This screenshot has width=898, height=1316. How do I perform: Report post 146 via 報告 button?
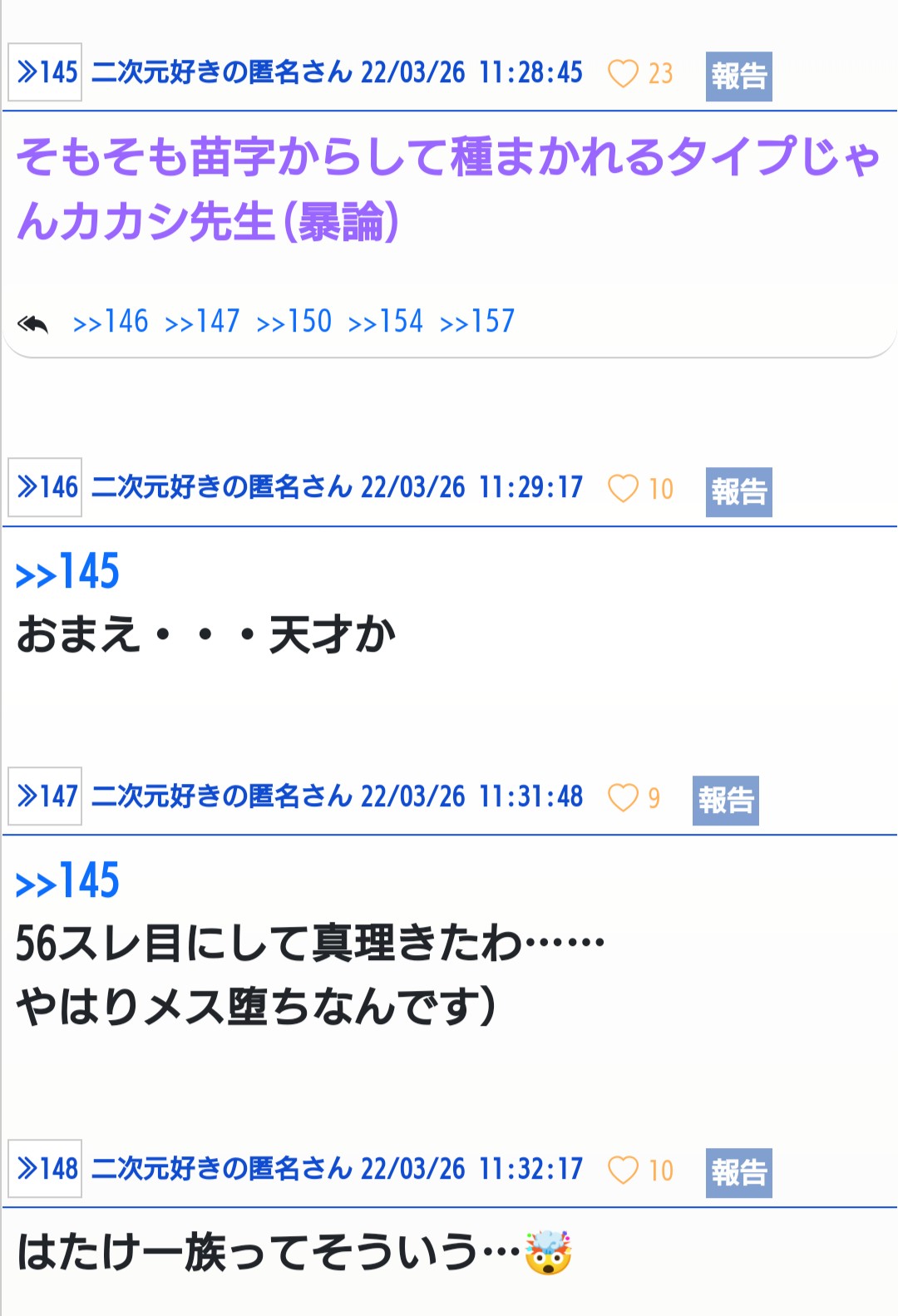pyautogui.click(x=738, y=492)
